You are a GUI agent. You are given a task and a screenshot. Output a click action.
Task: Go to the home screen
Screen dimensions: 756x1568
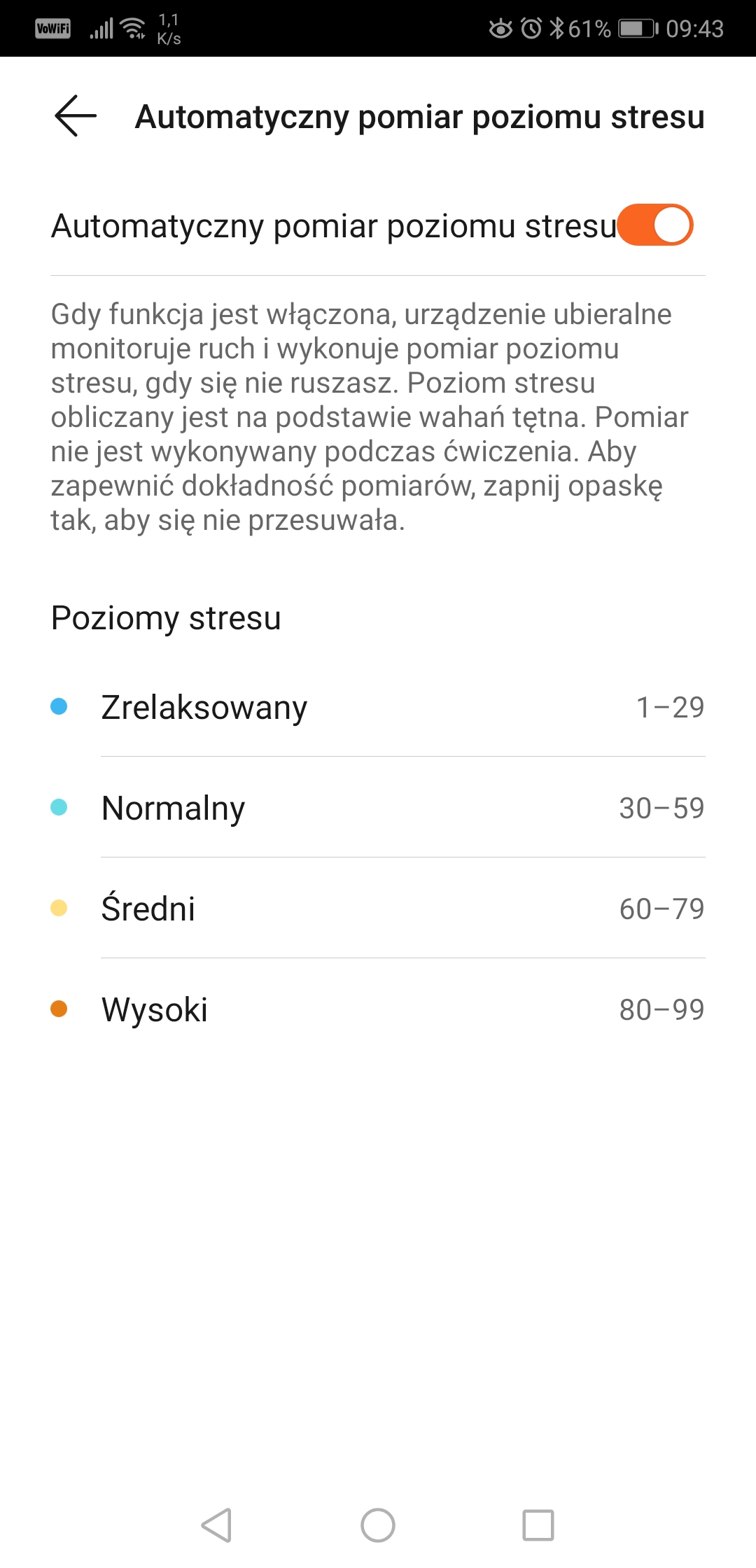click(378, 1525)
